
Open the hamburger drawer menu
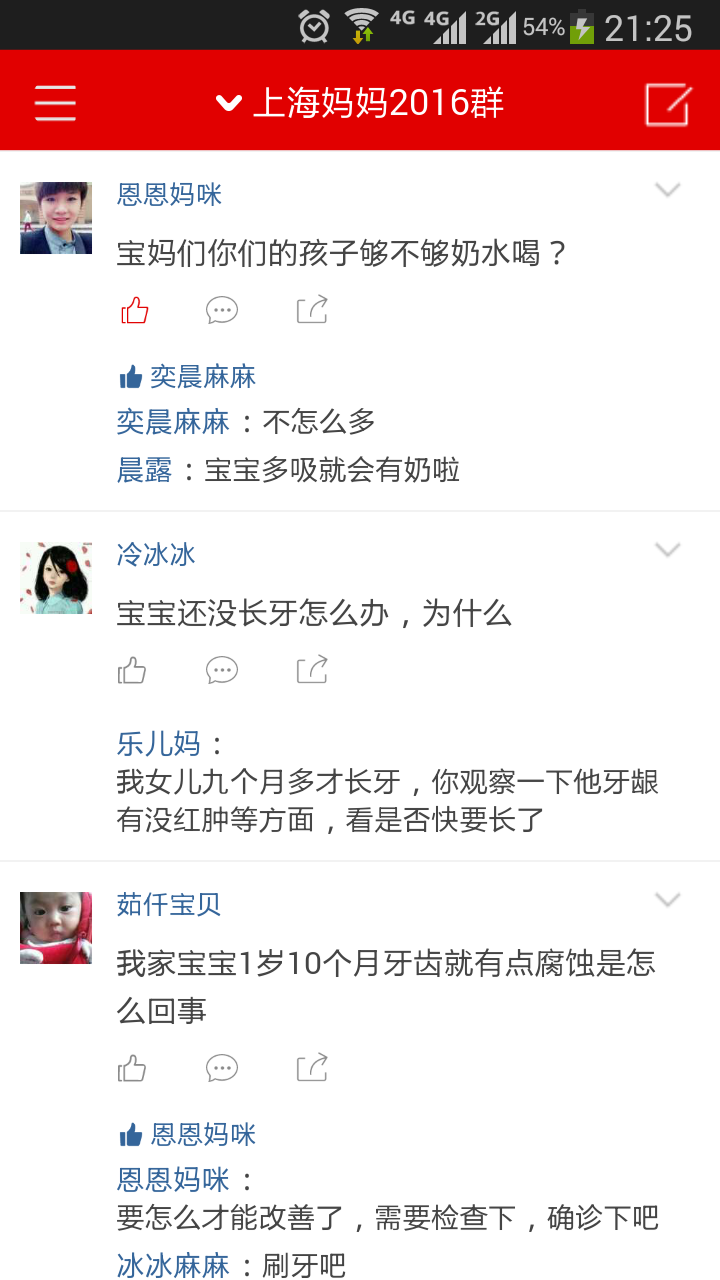click(x=55, y=102)
